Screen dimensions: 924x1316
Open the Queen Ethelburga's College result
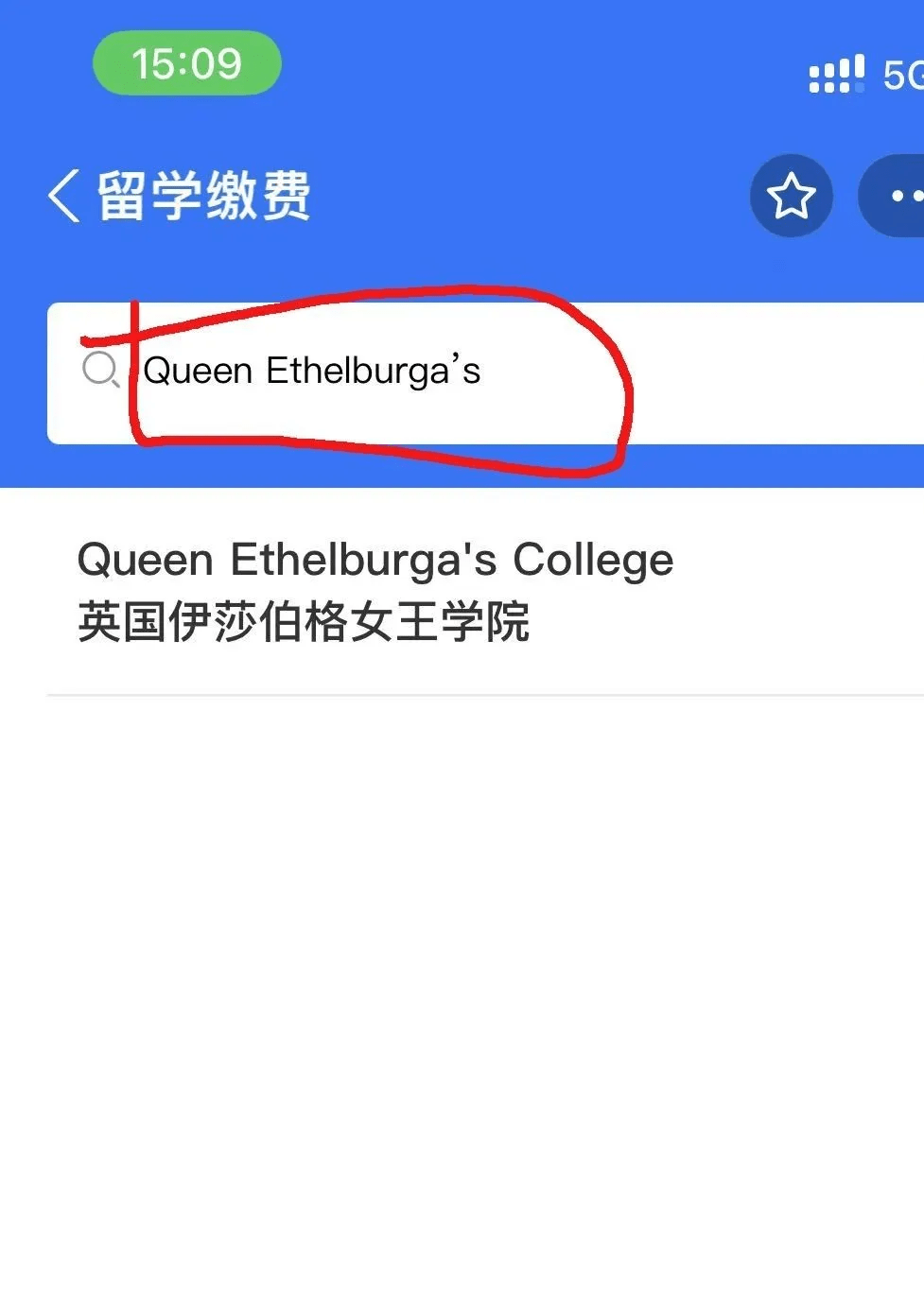pos(375,591)
